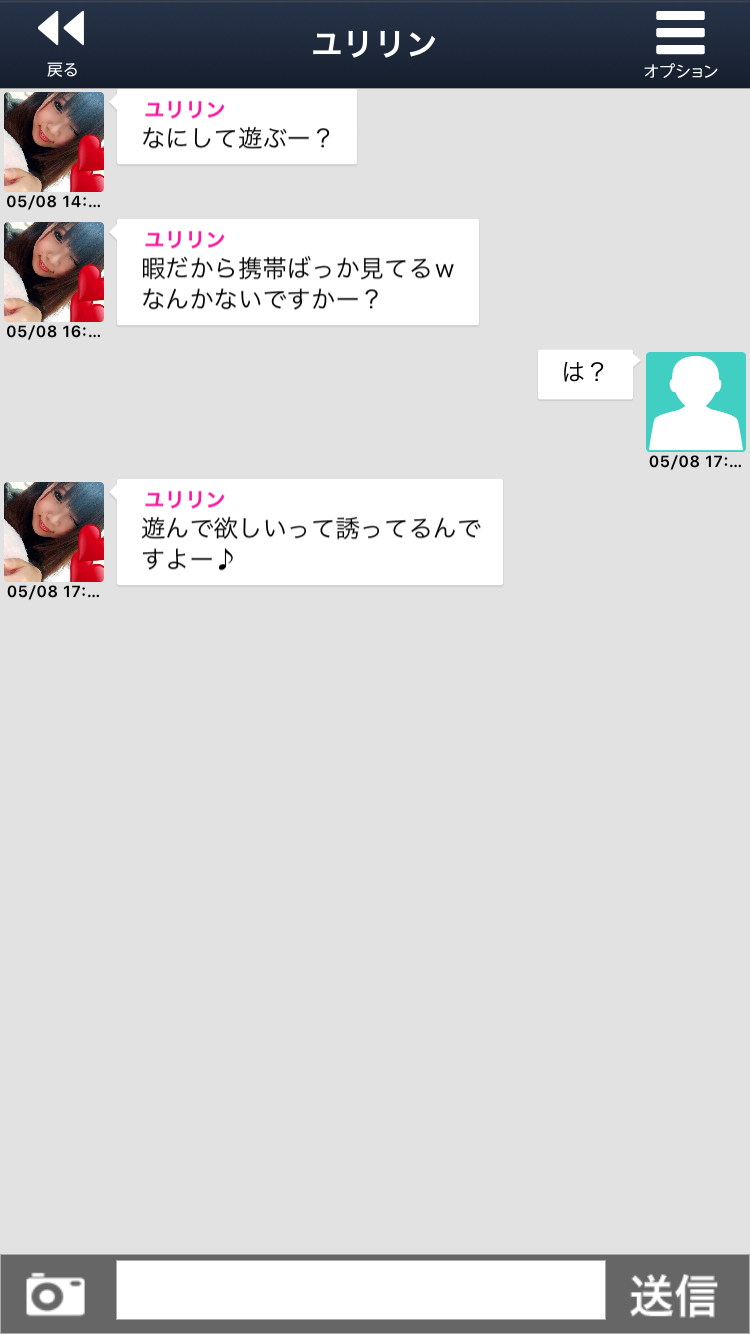This screenshot has height=1334, width=750.
Task: View your own avatar beside は？
Action: point(696,402)
